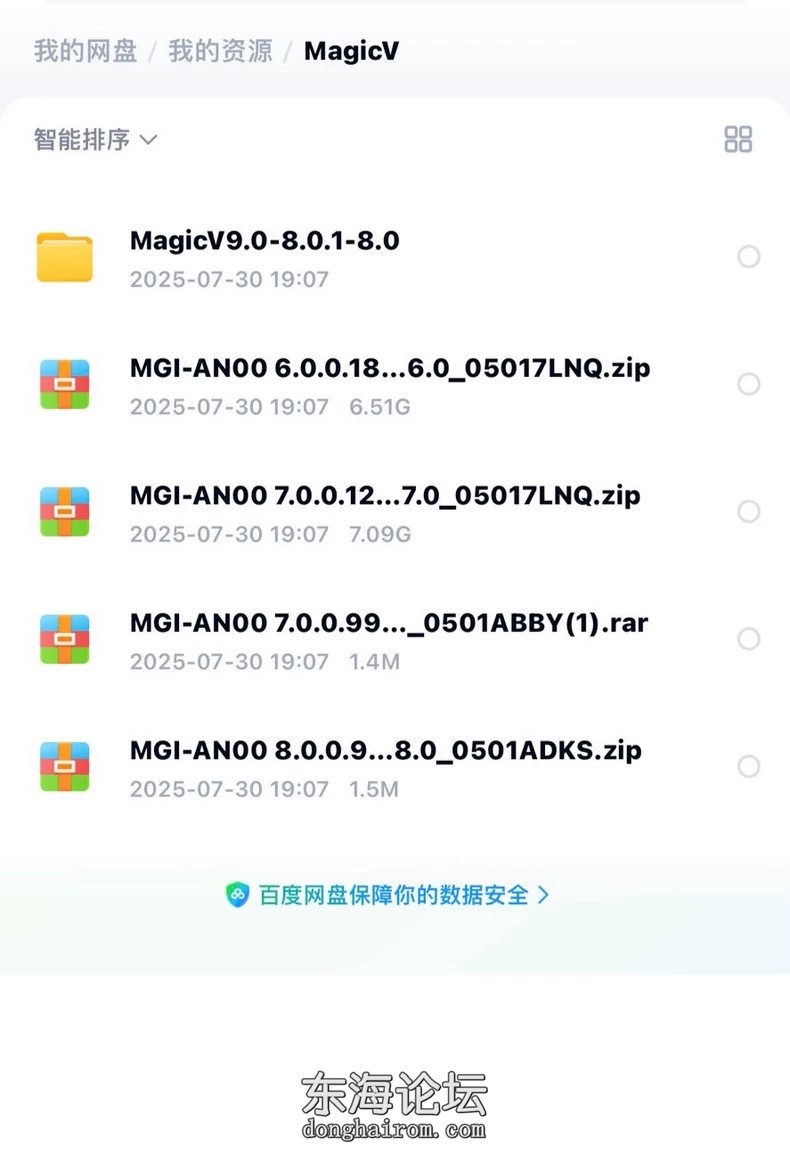Go back to 我的资源 folder breadcrumb

220,51
